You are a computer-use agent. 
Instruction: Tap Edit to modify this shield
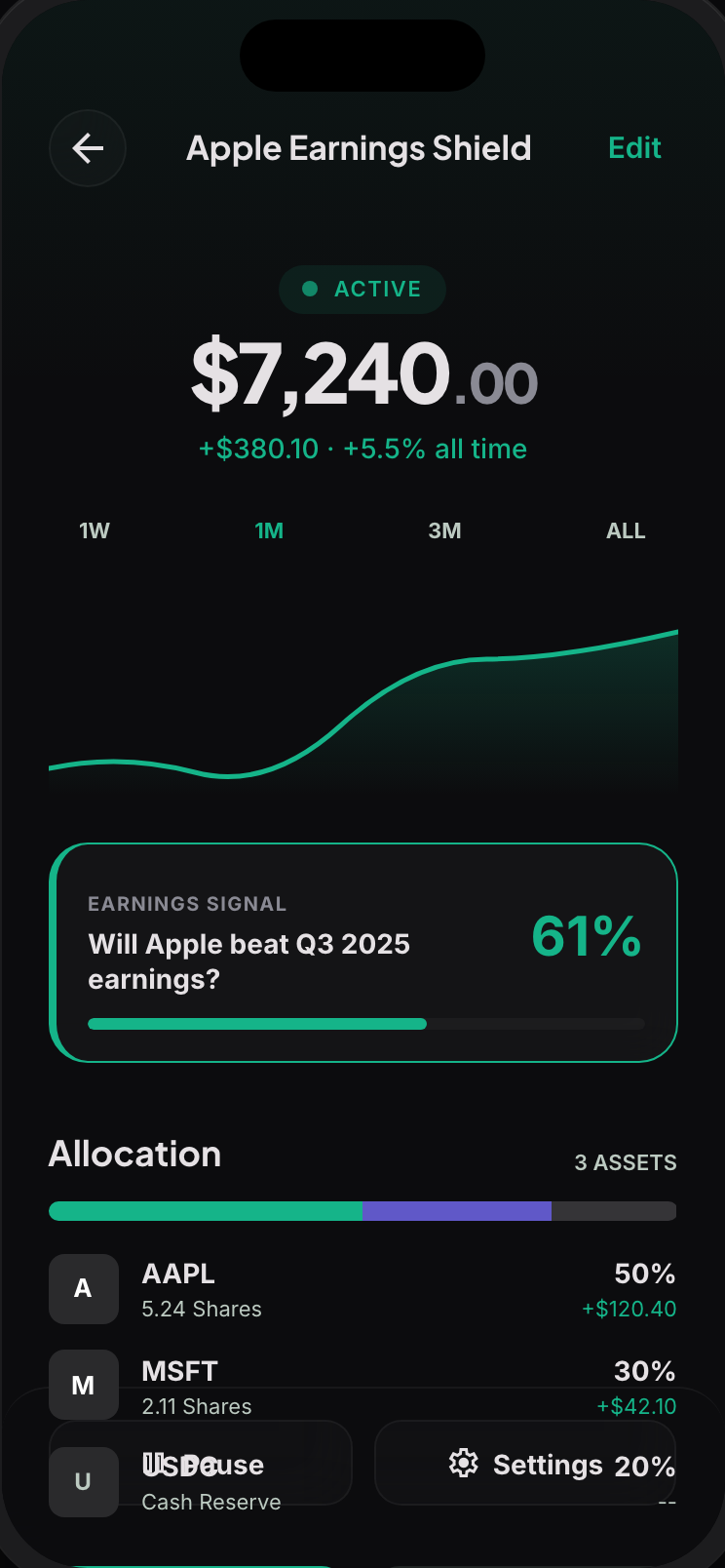634,148
